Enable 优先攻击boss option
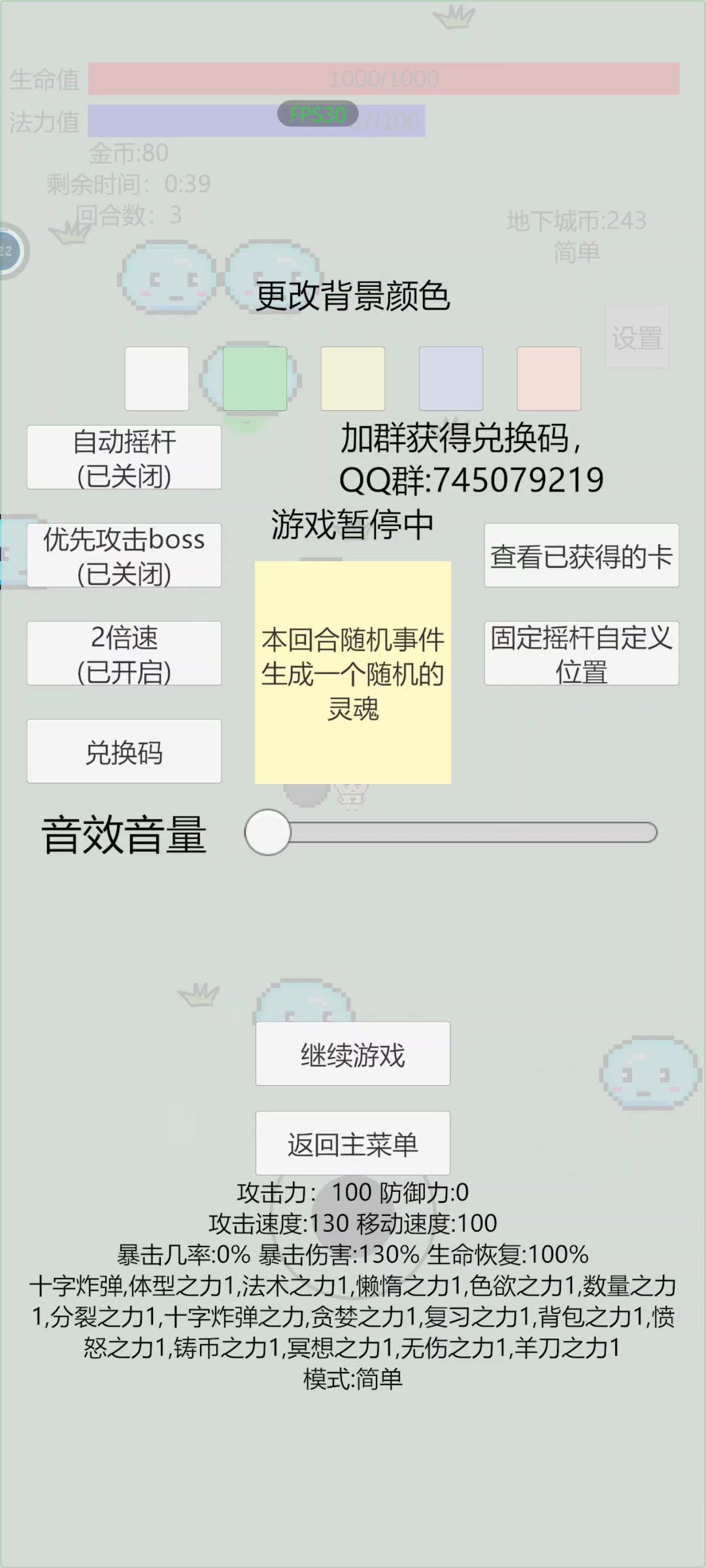This screenshot has width=706, height=1568. click(x=124, y=555)
